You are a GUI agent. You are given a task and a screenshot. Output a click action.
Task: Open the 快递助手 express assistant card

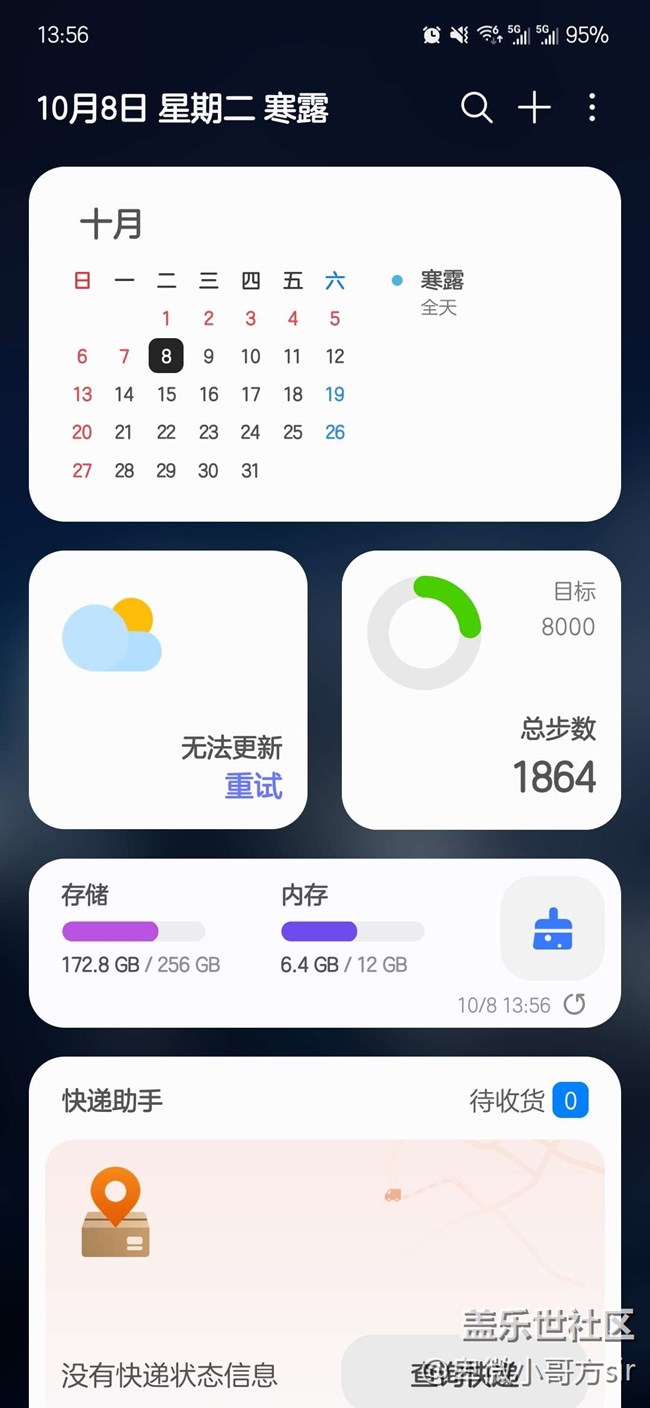[112, 1101]
